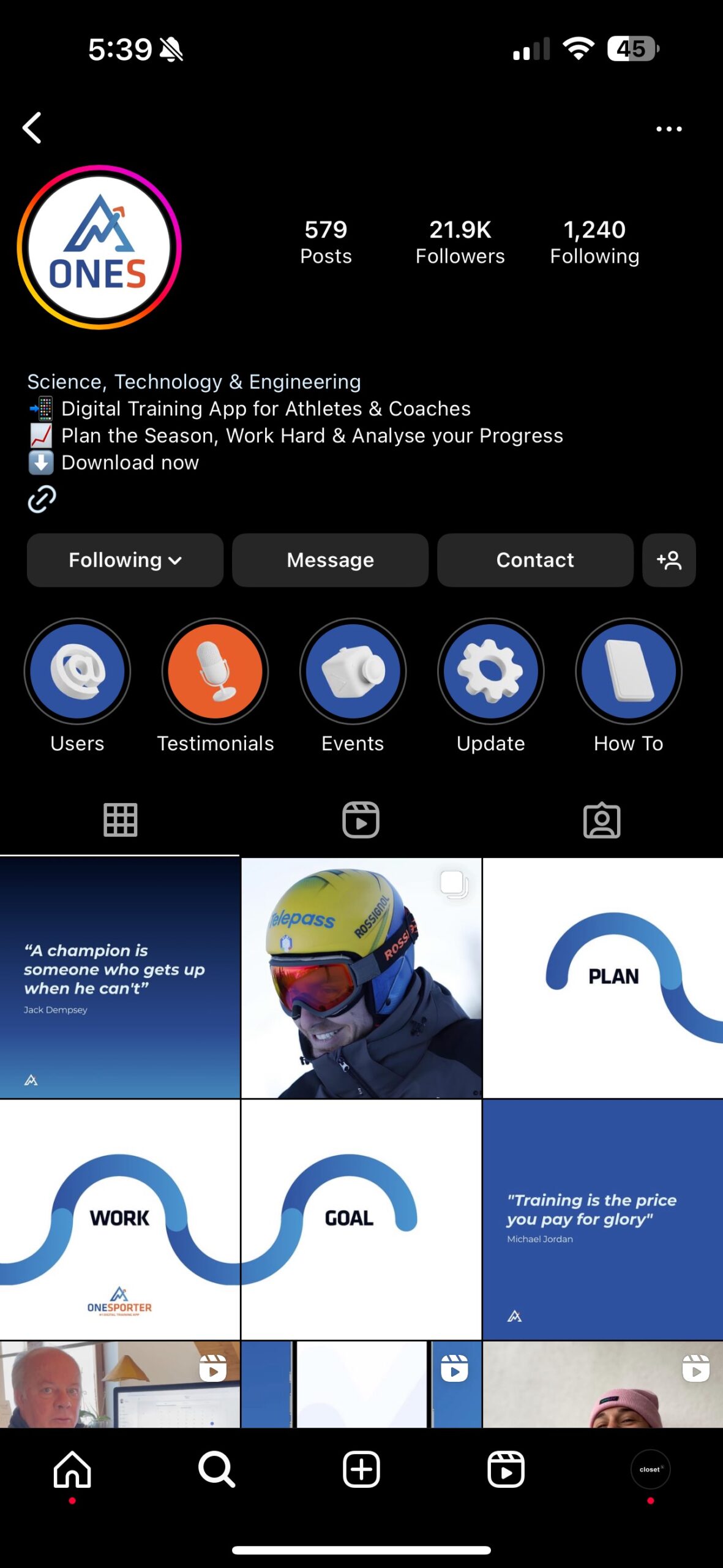The image size is (723, 1568).
Task: Open the followers list
Action: (x=460, y=242)
